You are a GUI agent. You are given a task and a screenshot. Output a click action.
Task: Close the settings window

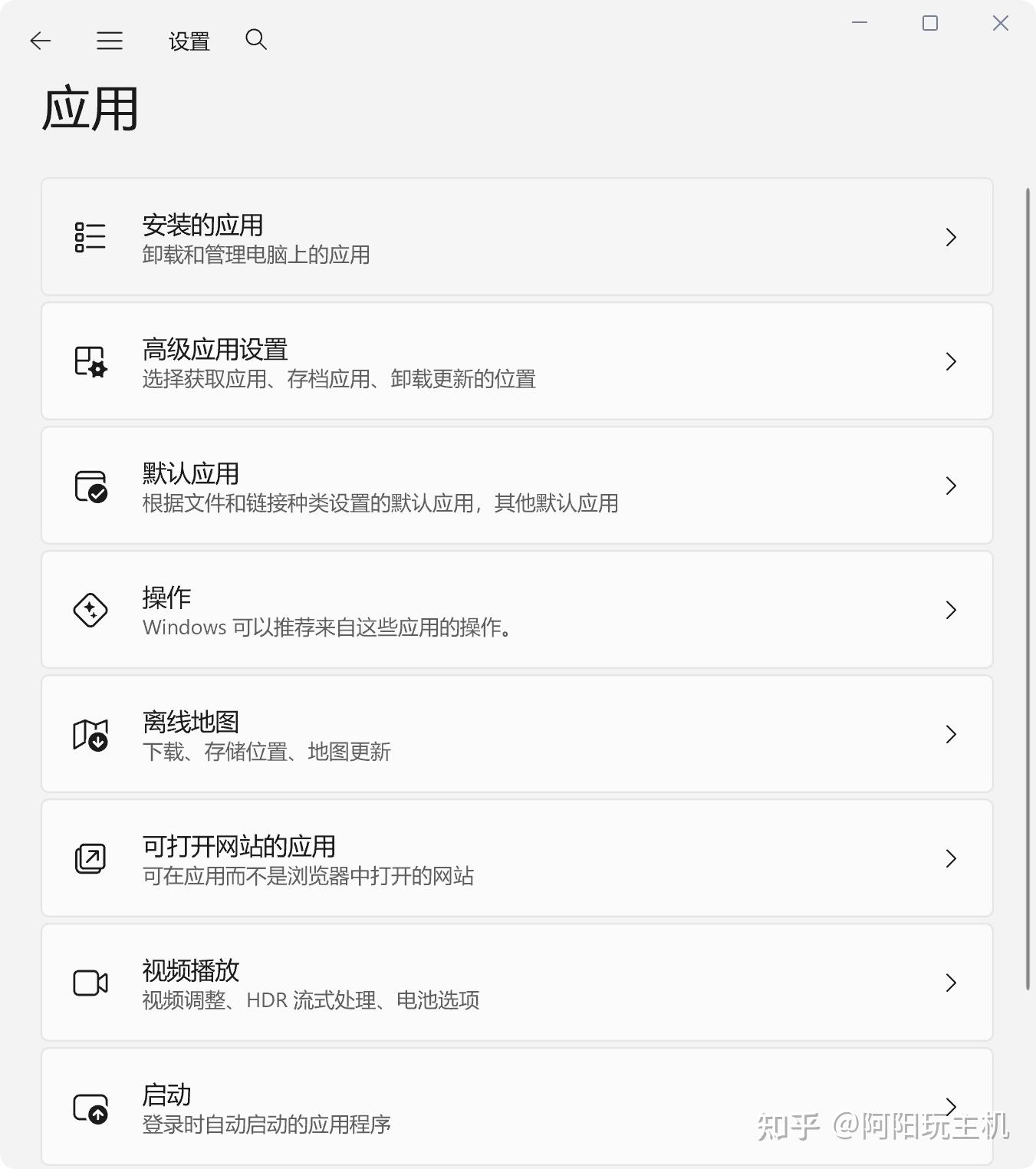coord(1001,23)
